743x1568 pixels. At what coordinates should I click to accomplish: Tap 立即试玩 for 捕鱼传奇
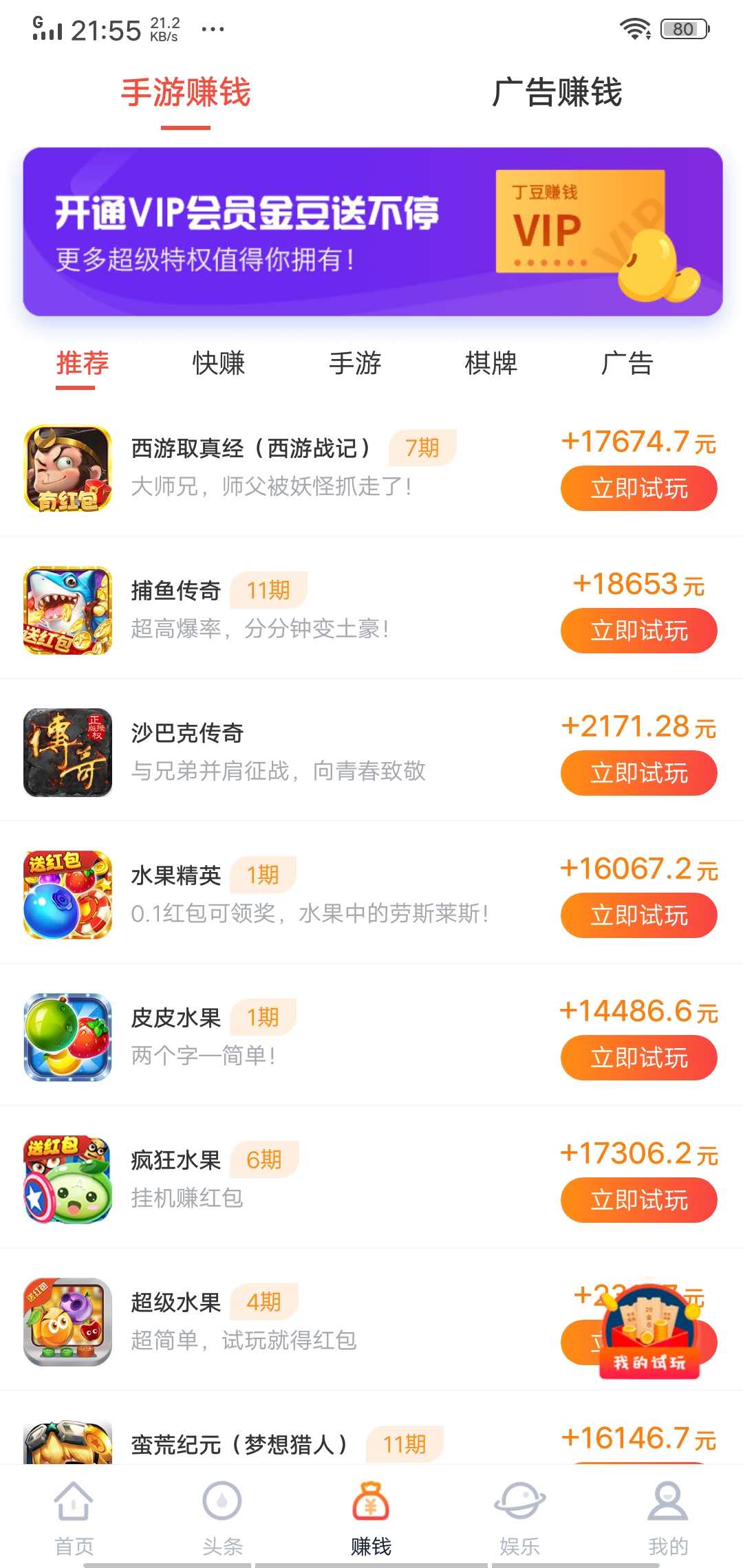tap(638, 631)
